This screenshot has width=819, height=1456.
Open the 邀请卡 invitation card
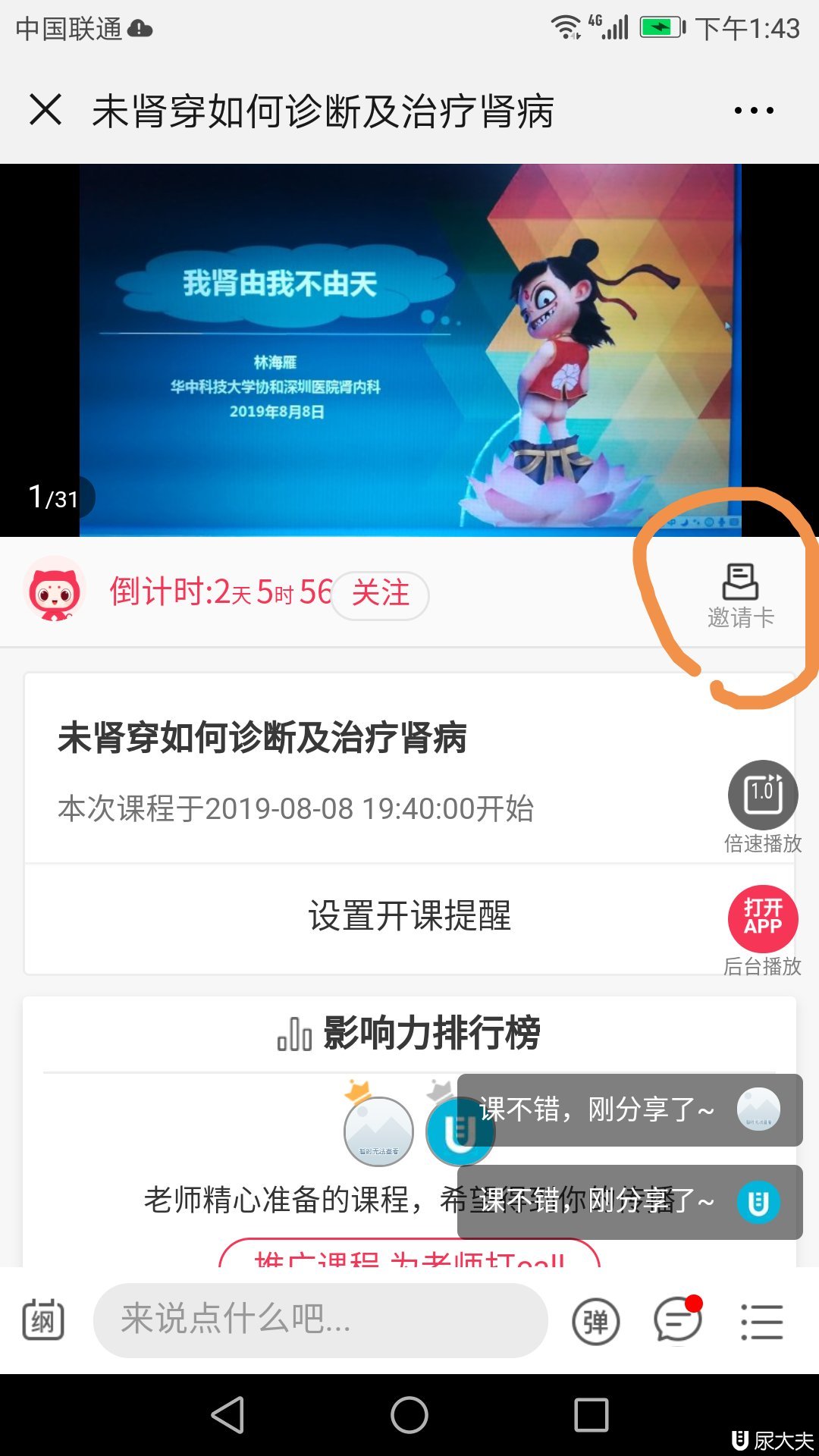click(x=740, y=596)
